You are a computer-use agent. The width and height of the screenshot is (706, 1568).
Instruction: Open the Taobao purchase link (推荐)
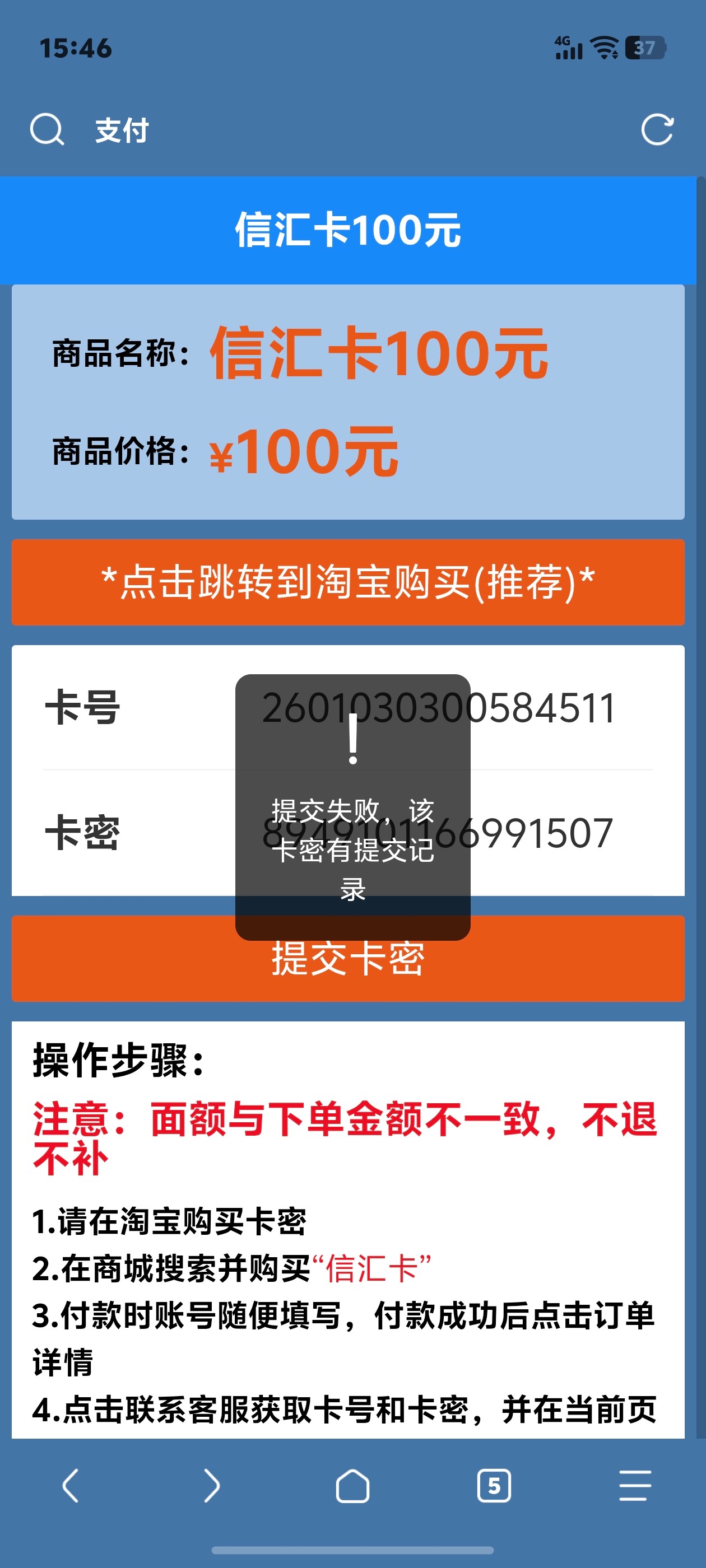click(348, 582)
